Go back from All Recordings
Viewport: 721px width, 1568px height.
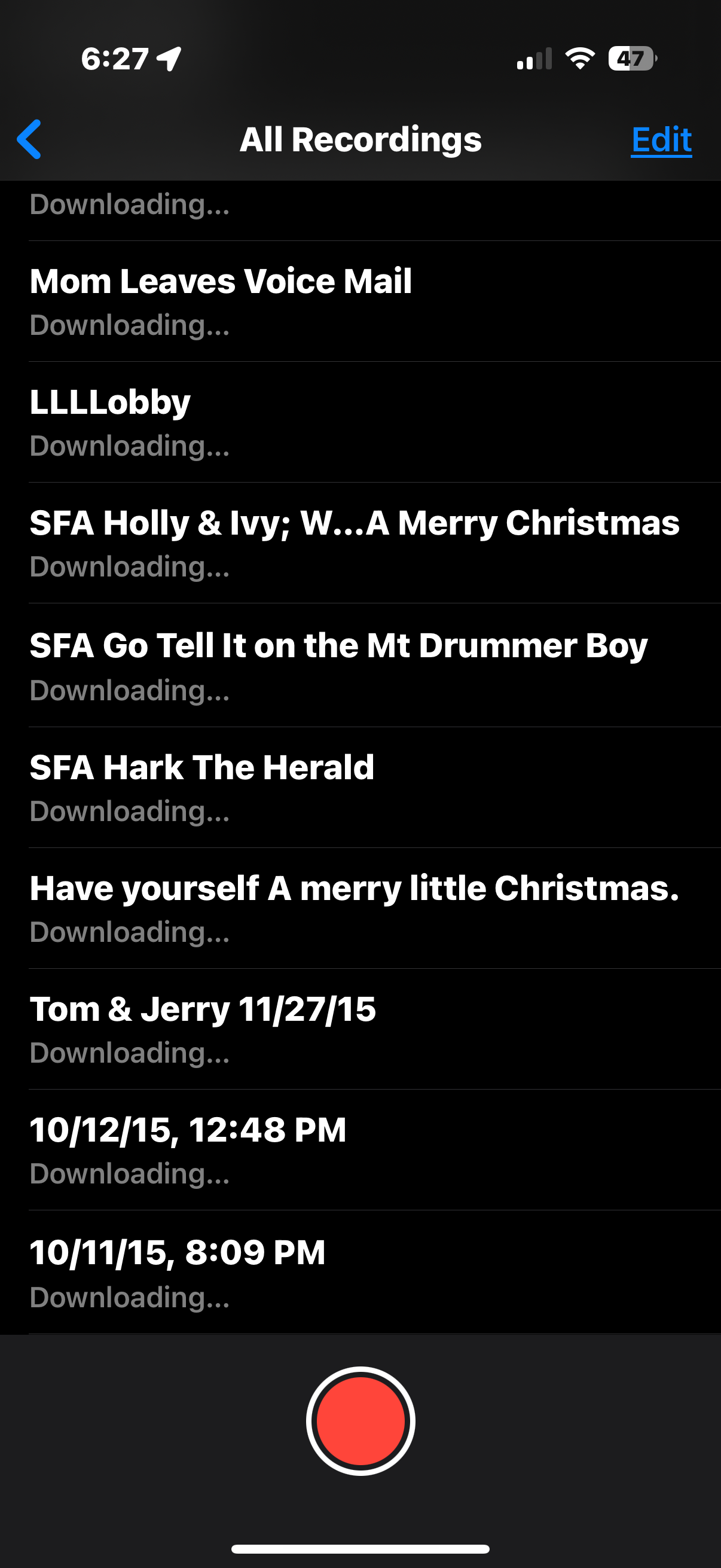point(29,139)
